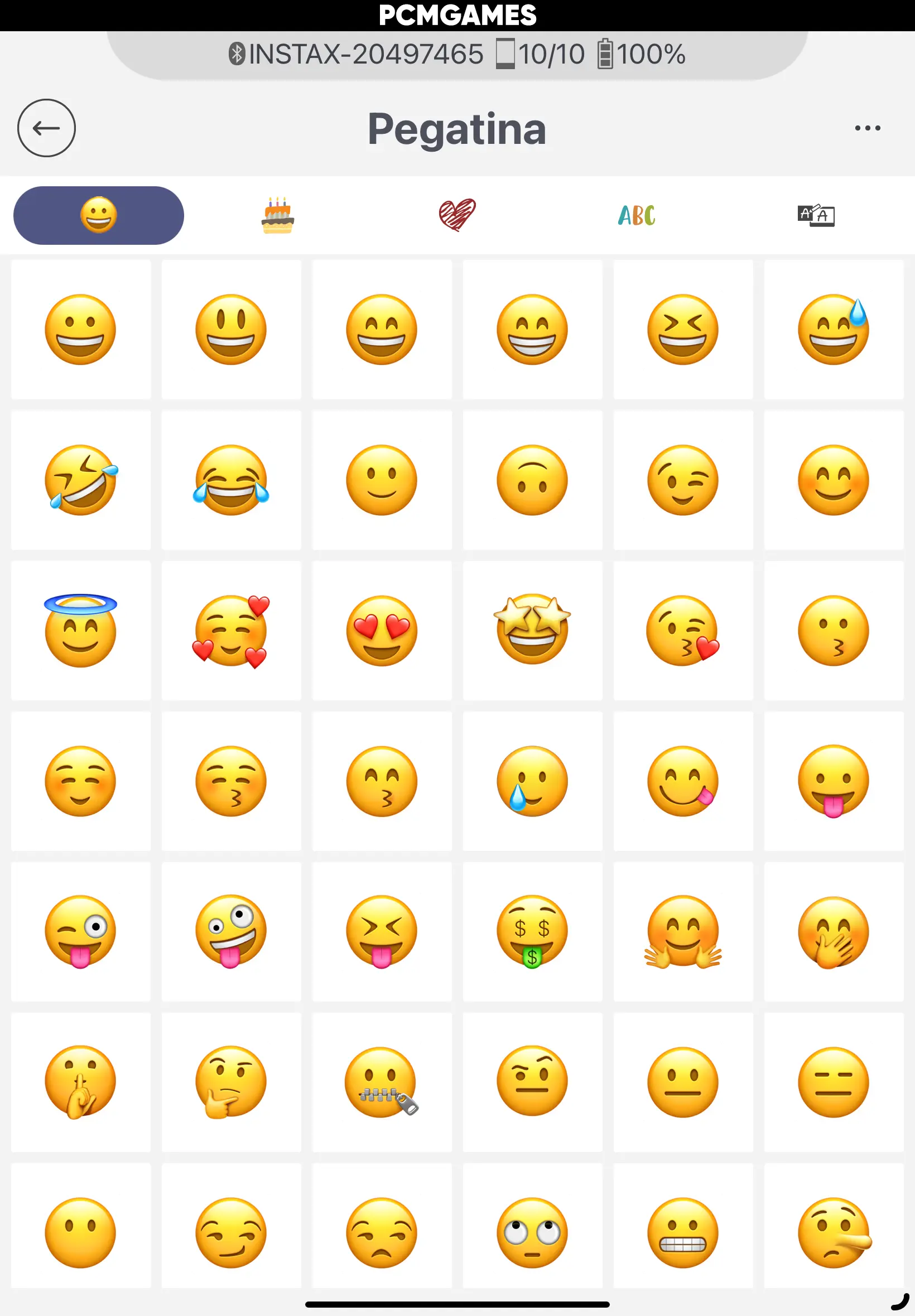Pick the rolling-on-floor laughing emoji sticker

(x=81, y=480)
